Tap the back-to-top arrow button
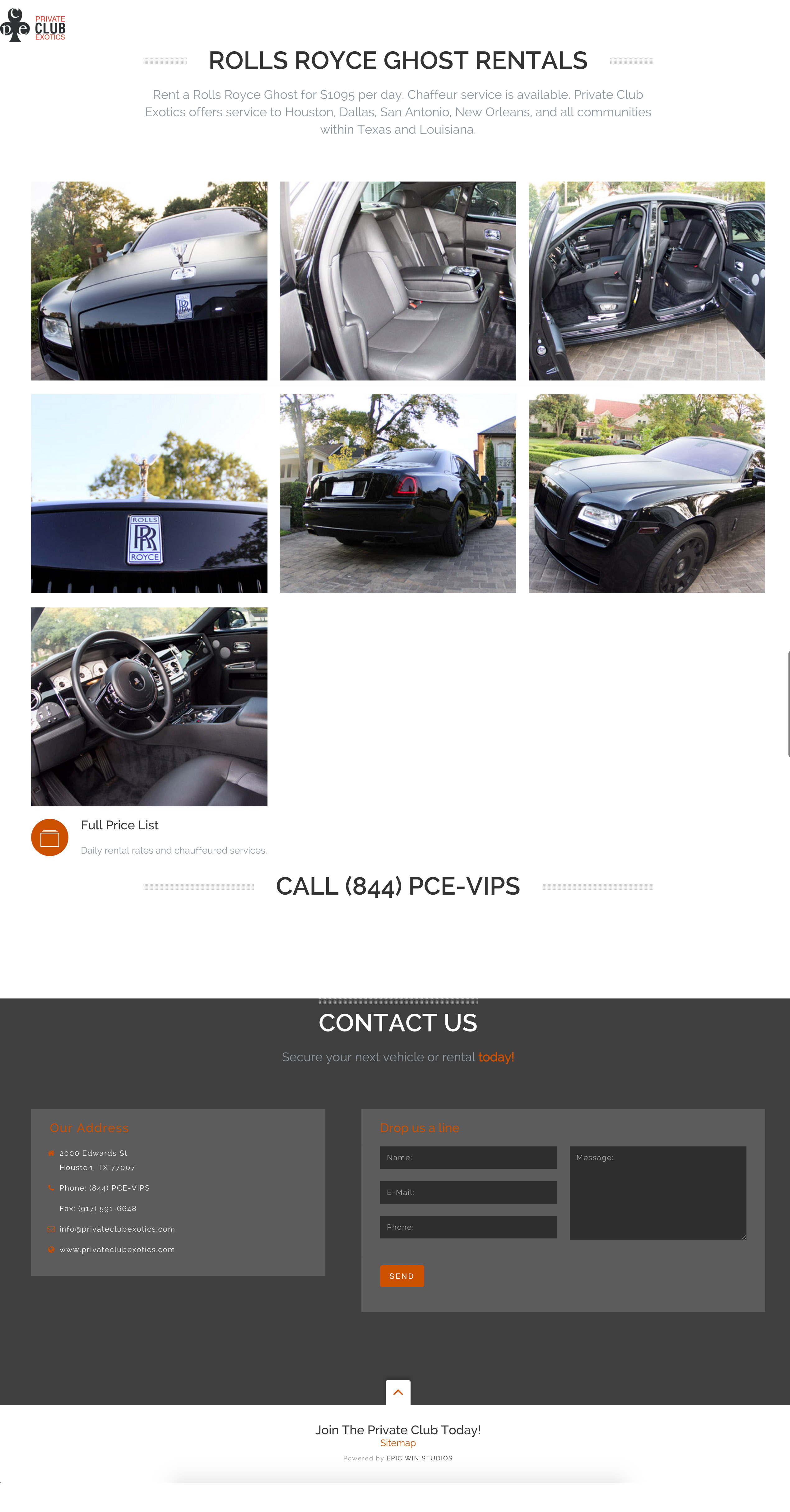The height and width of the screenshot is (1512, 790). point(397,1392)
